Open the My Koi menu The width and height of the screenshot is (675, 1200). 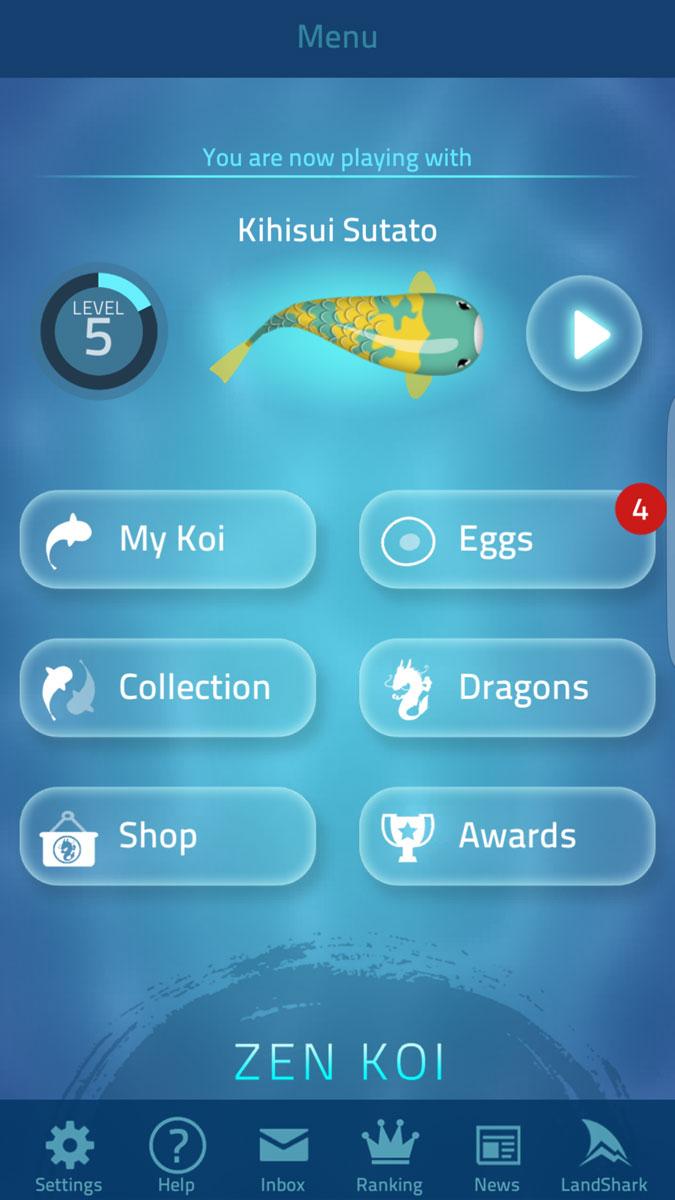[x=168, y=539]
